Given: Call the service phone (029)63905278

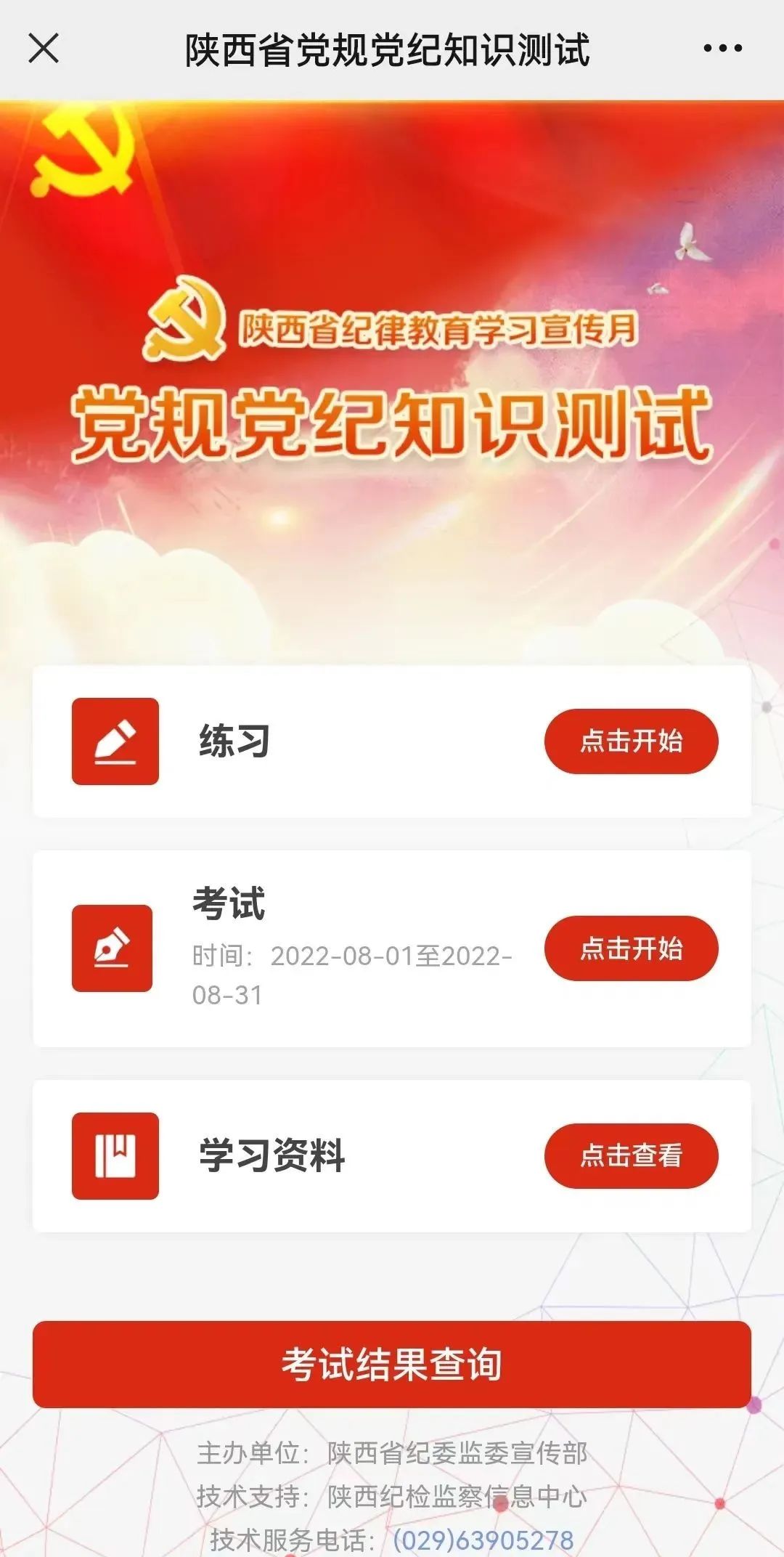Looking at the screenshot, I should 483,1540.
